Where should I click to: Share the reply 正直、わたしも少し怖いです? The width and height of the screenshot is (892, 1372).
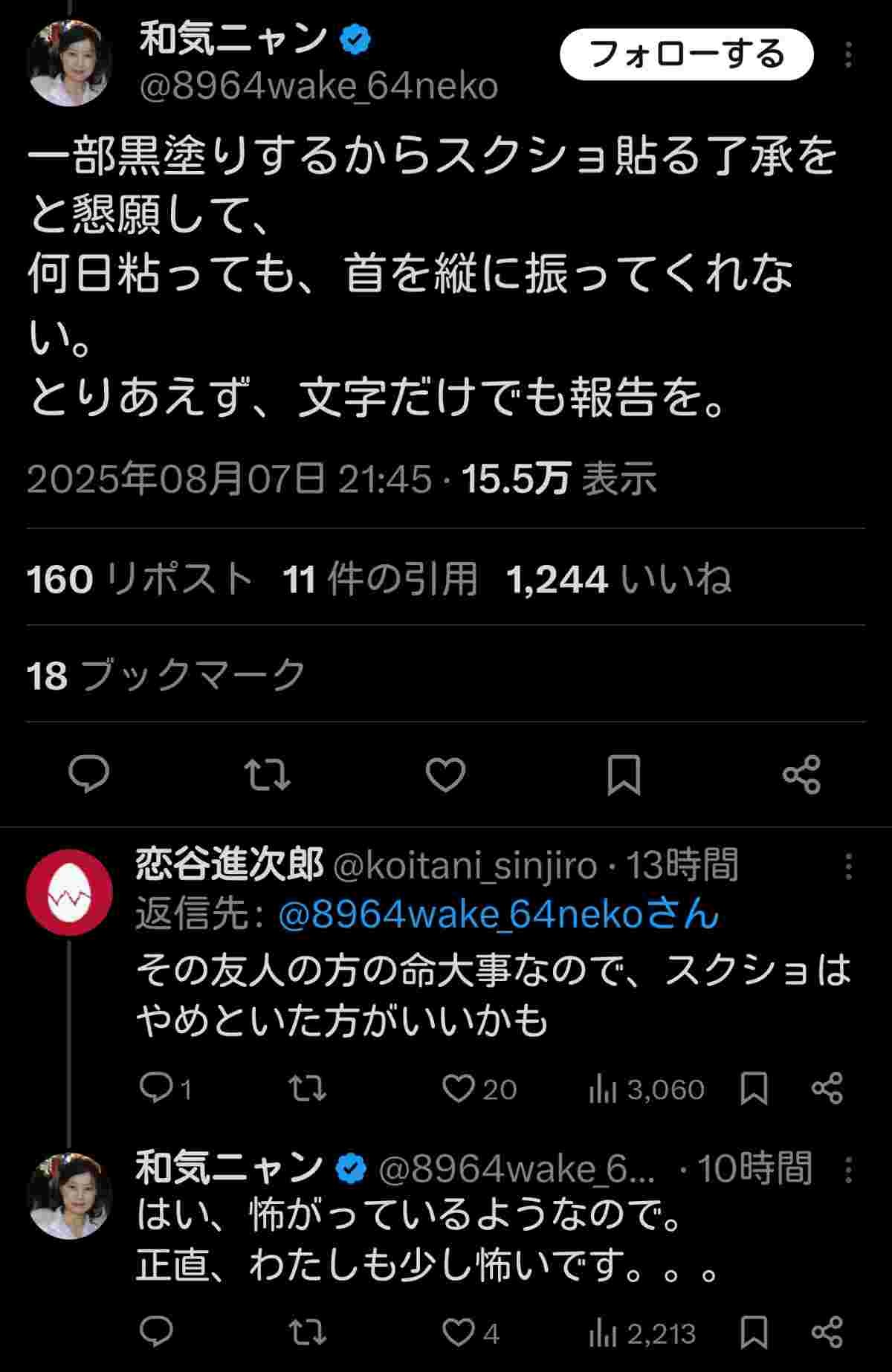pos(827,1333)
